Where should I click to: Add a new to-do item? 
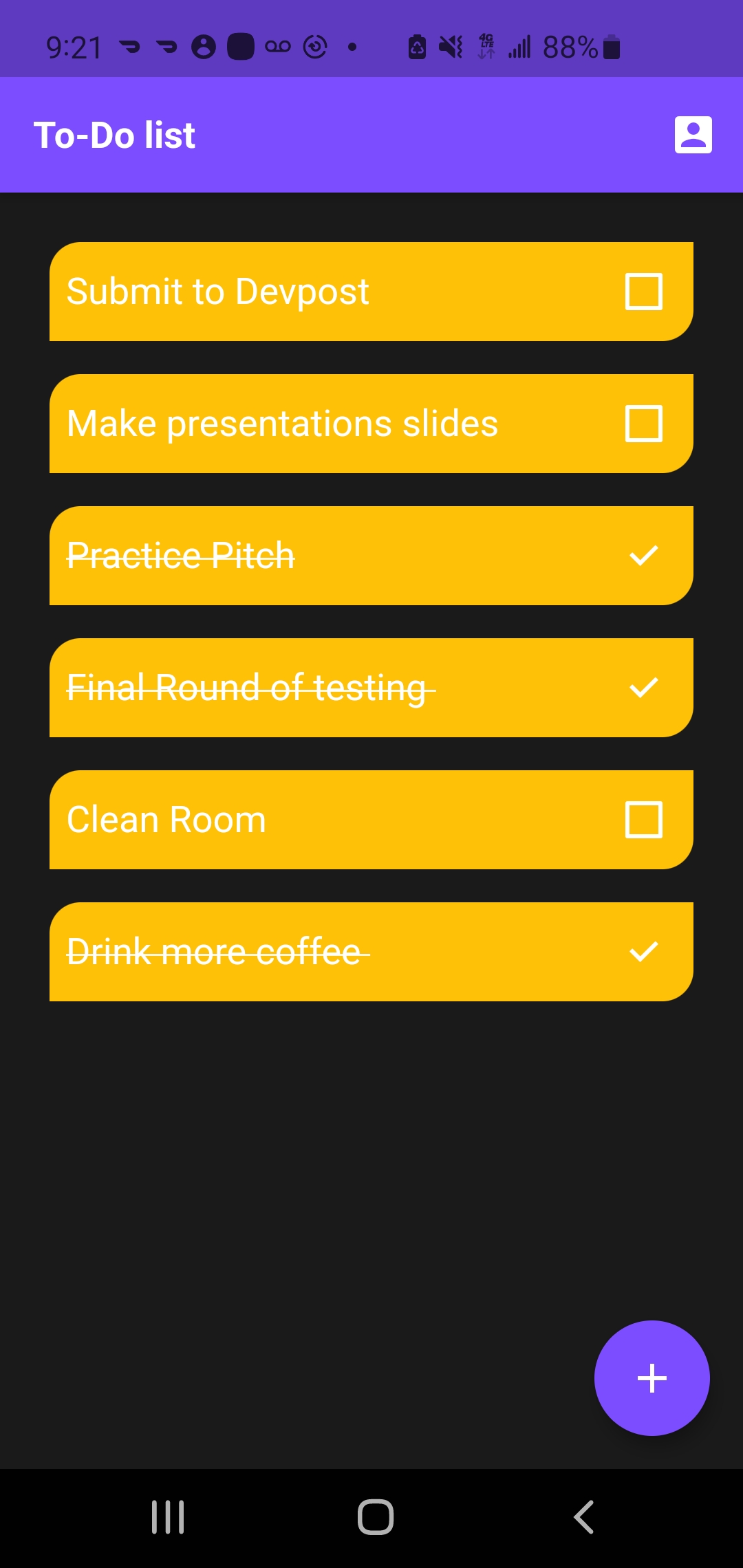(x=652, y=1378)
